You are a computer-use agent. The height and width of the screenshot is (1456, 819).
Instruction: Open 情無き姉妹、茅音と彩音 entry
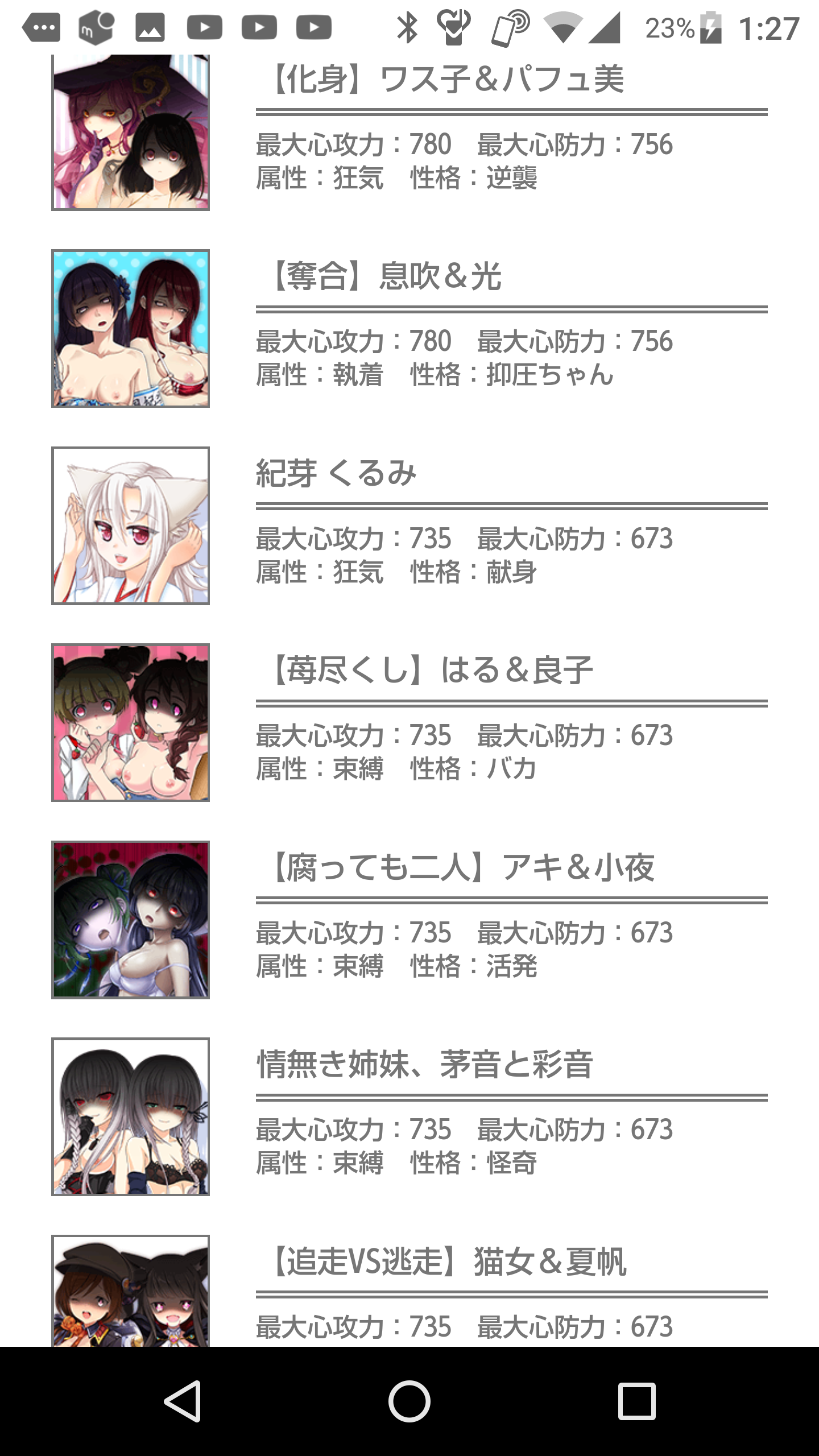[425, 1064]
